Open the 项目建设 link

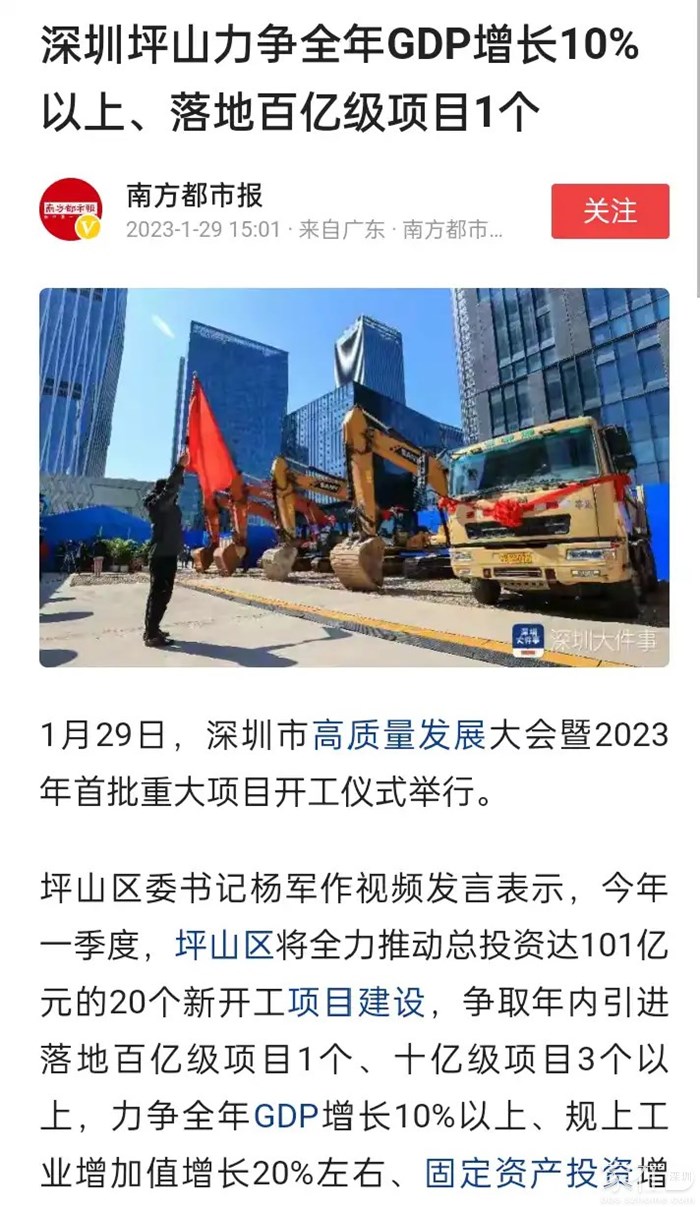tap(356, 1002)
